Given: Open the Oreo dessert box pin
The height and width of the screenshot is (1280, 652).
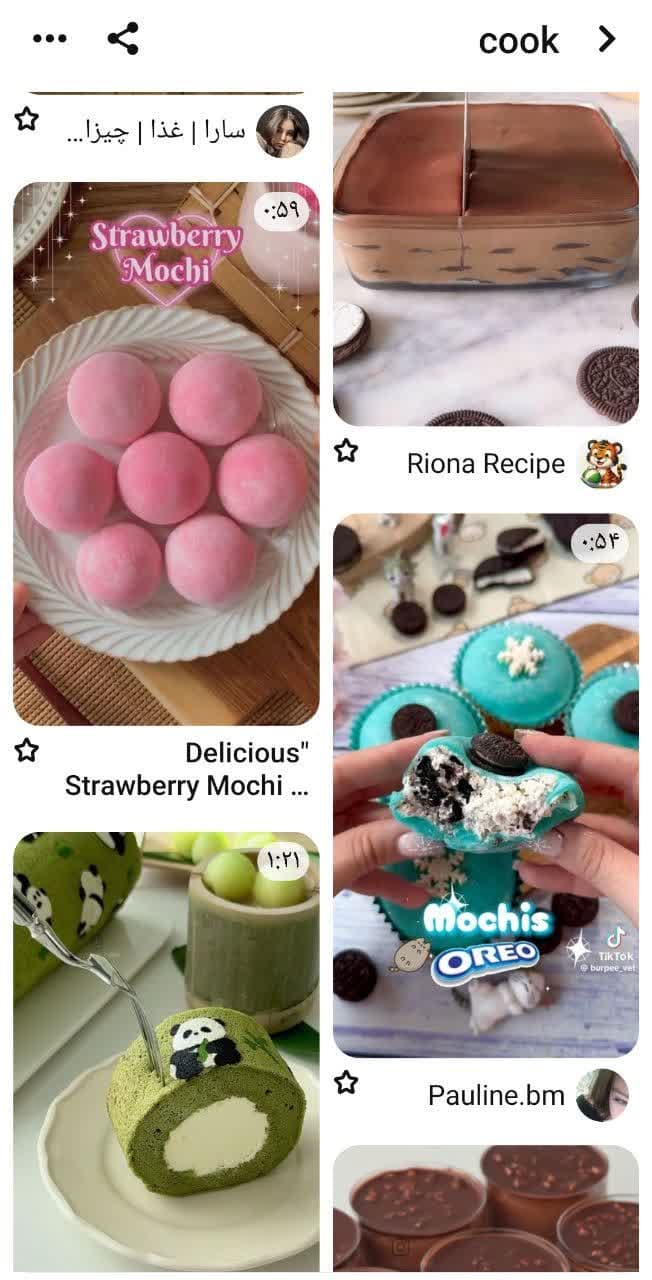Looking at the screenshot, I should (485, 260).
